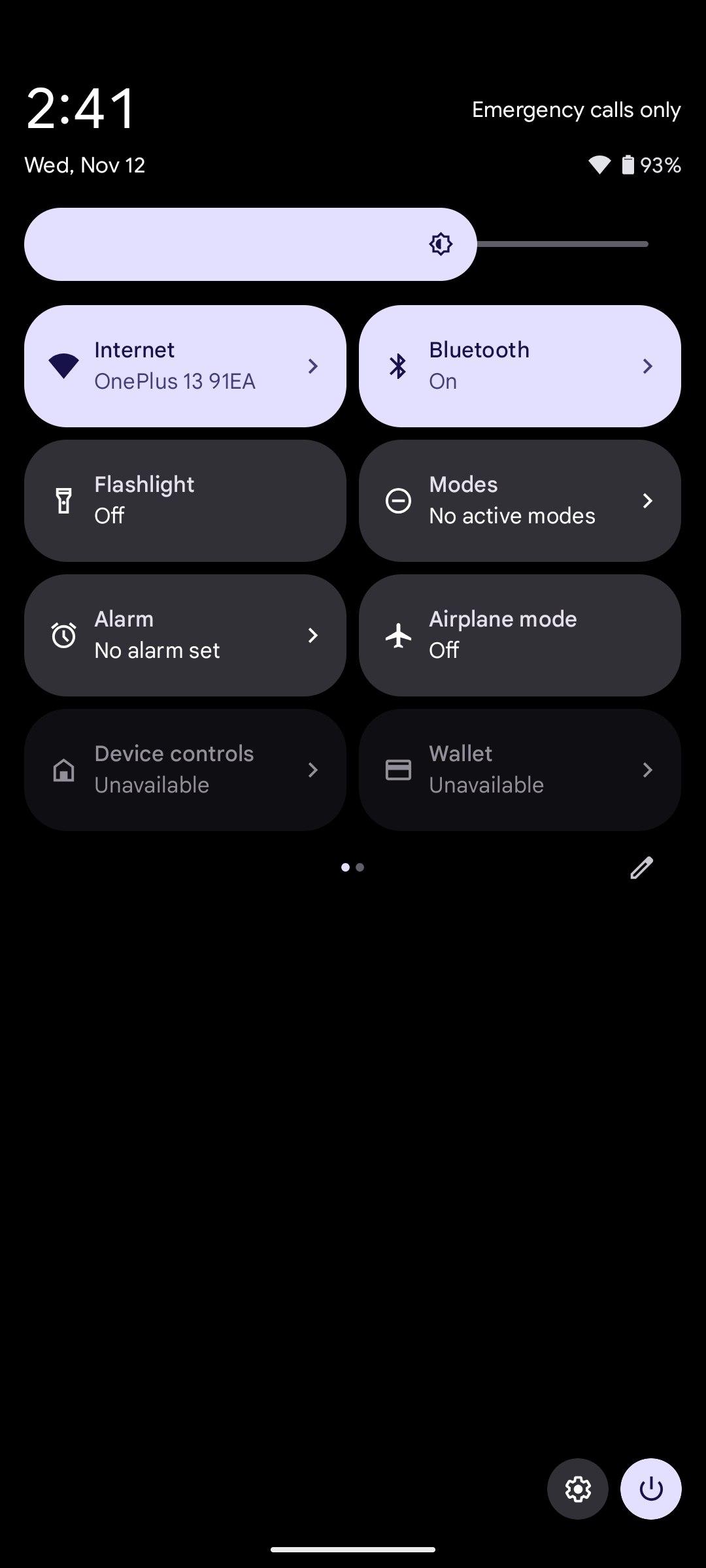This screenshot has width=706, height=1568.
Task: Open Device controls tile
Action: [x=185, y=770]
